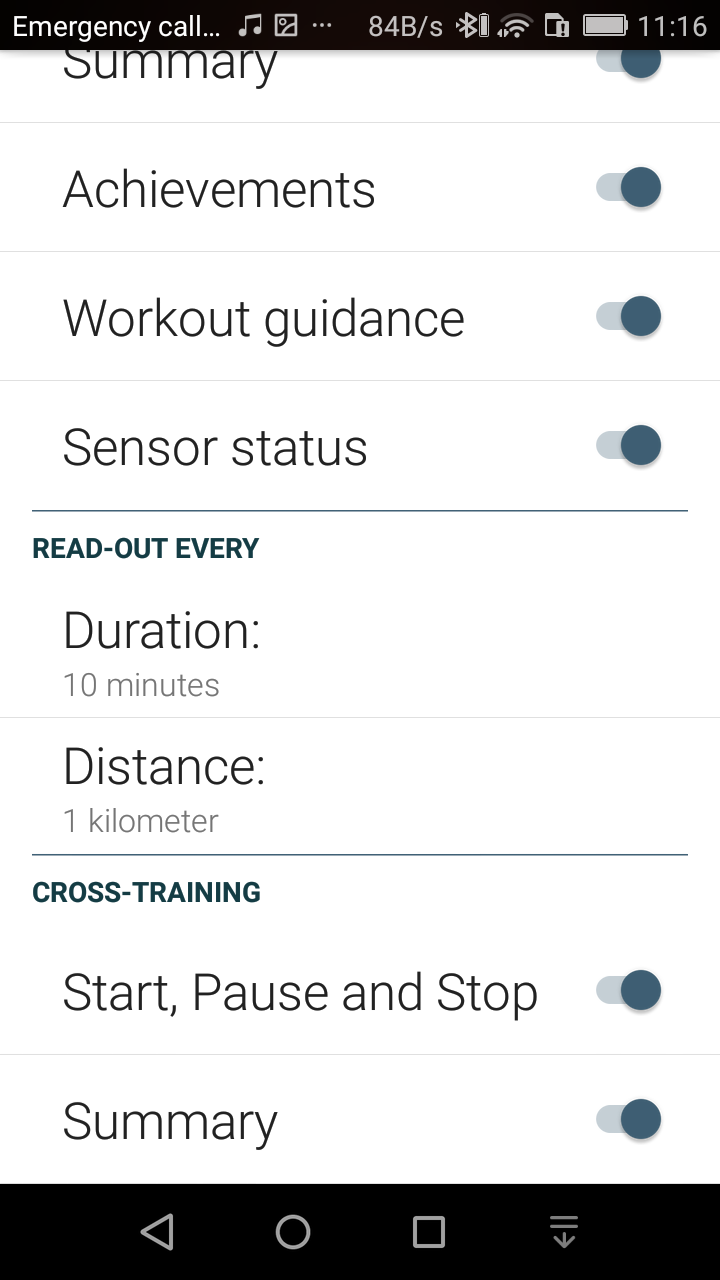Disable Workout guidance voice feedback
The height and width of the screenshot is (1280, 720).
[x=630, y=317]
